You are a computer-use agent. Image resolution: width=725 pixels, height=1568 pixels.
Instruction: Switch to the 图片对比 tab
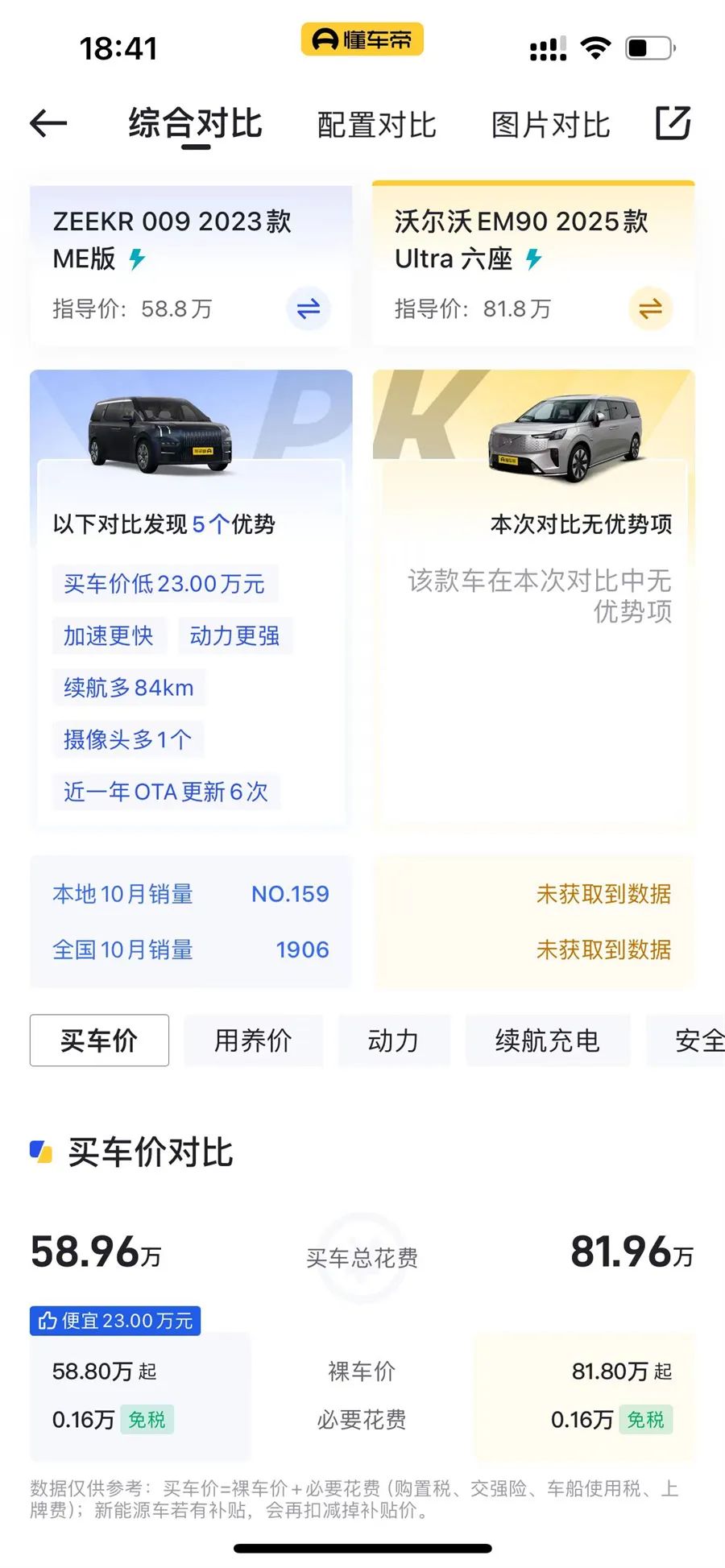(x=550, y=126)
